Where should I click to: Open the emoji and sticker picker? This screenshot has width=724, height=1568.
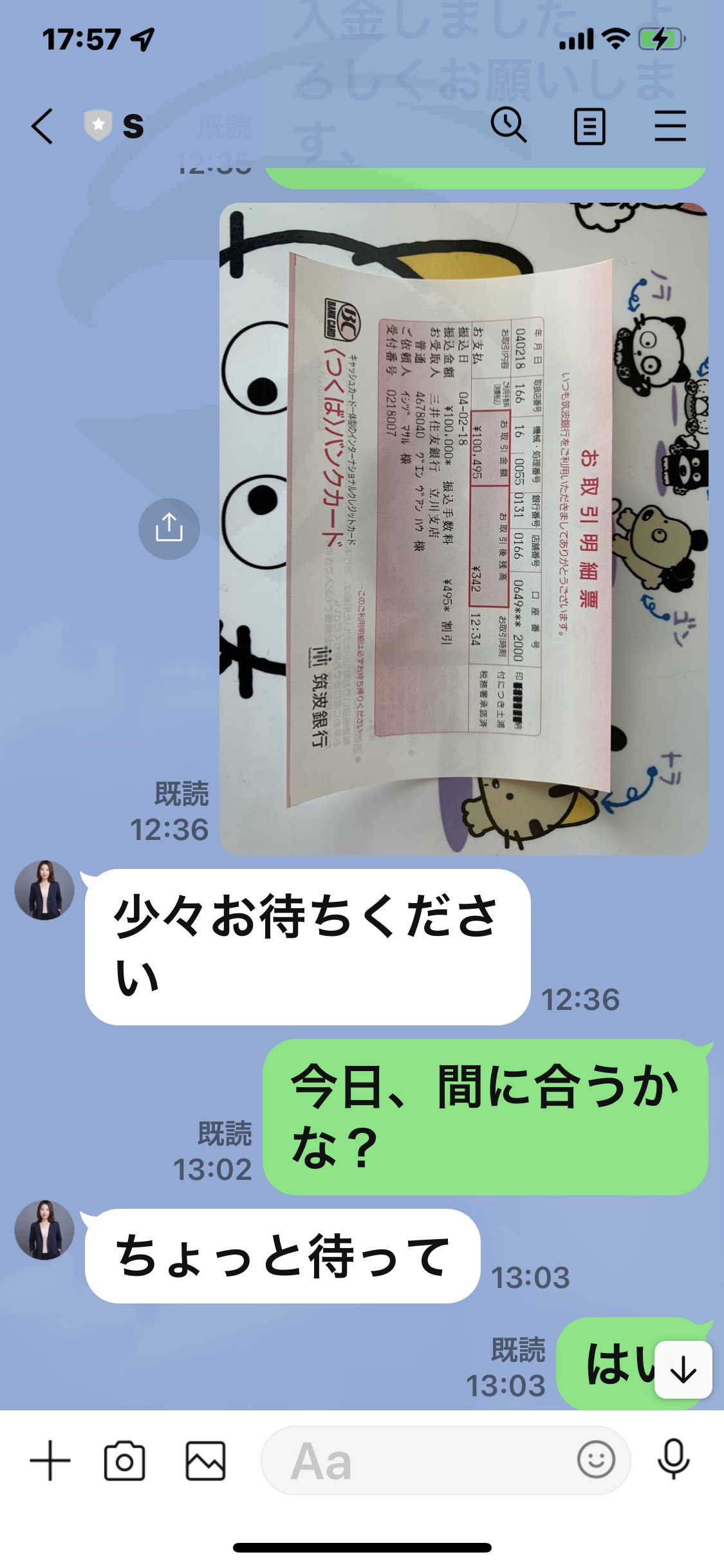596,1460
